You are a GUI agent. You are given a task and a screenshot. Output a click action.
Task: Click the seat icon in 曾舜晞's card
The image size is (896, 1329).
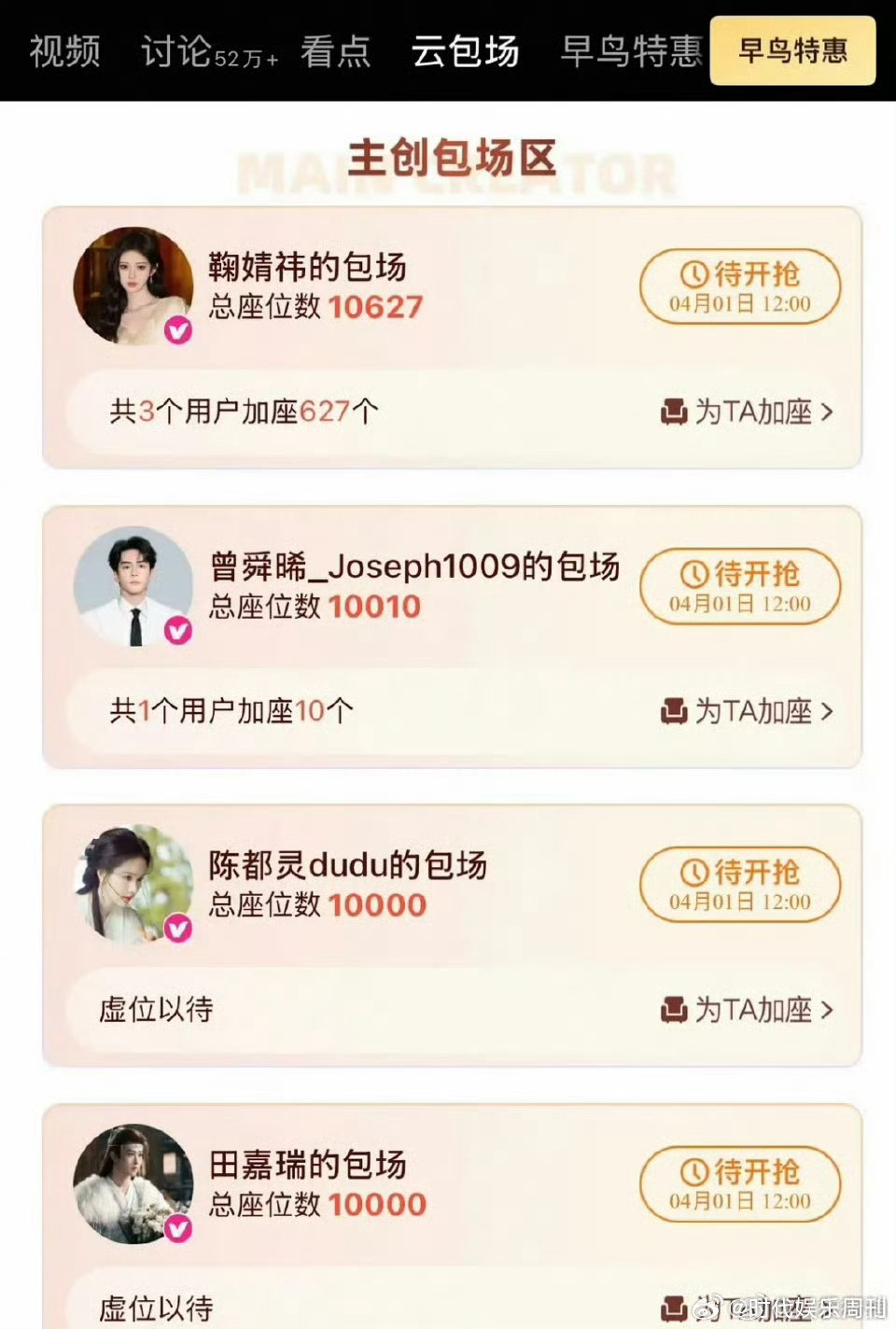click(673, 712)
